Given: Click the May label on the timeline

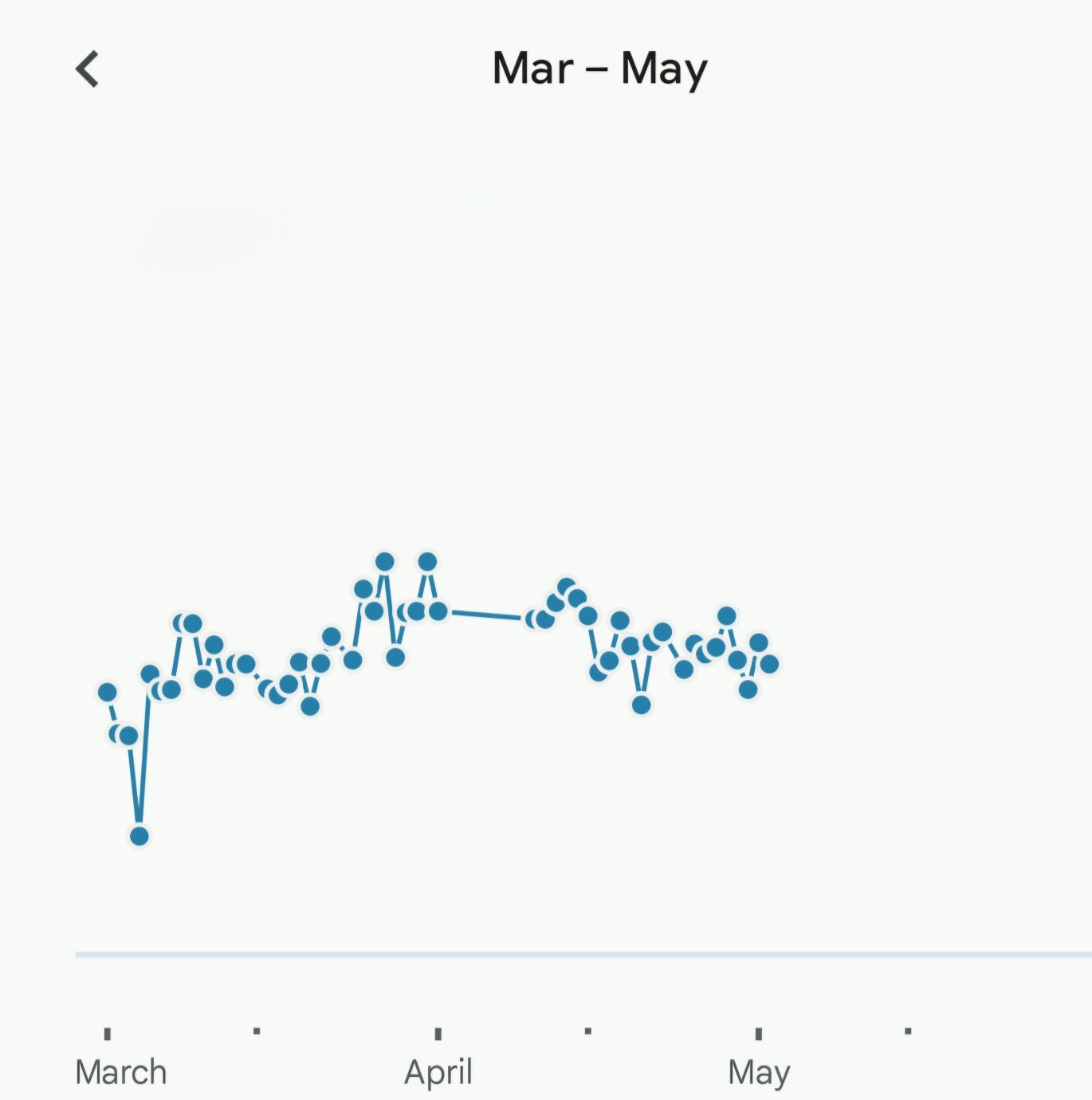Looking at the screenshot, I should 758,1071.
